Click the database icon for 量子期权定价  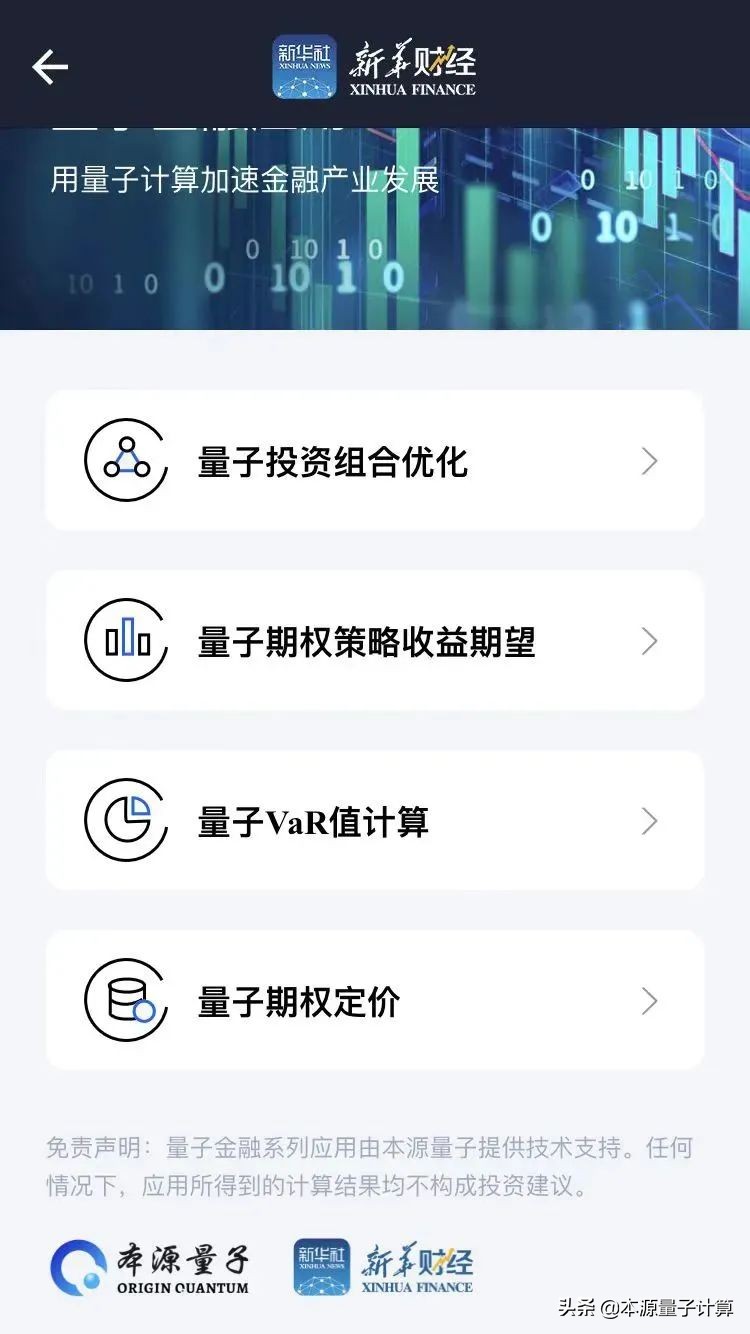coord(125,1000)
